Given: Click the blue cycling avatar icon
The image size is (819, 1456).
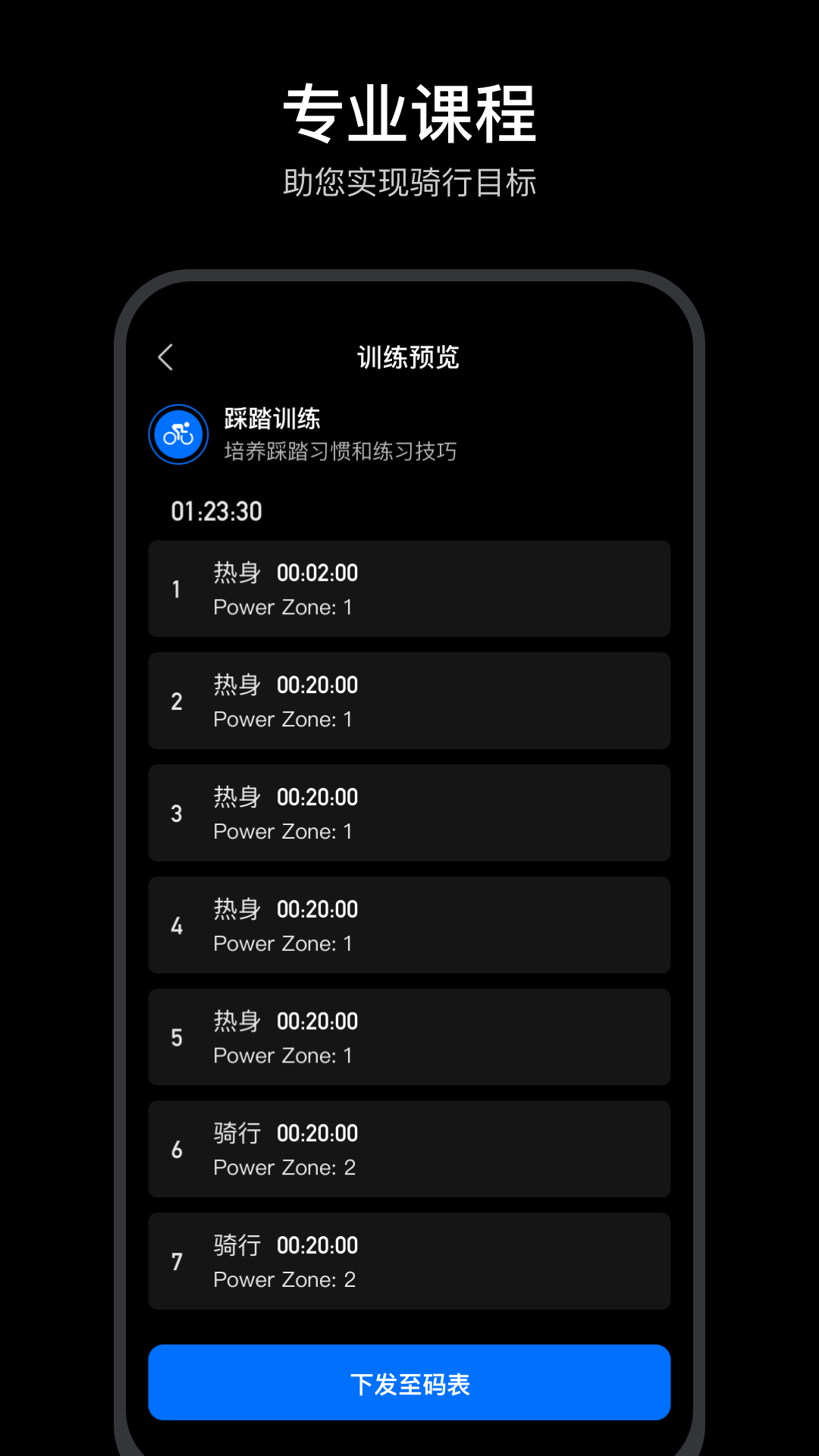Looking at the screenshot, I should pos(177,434).
